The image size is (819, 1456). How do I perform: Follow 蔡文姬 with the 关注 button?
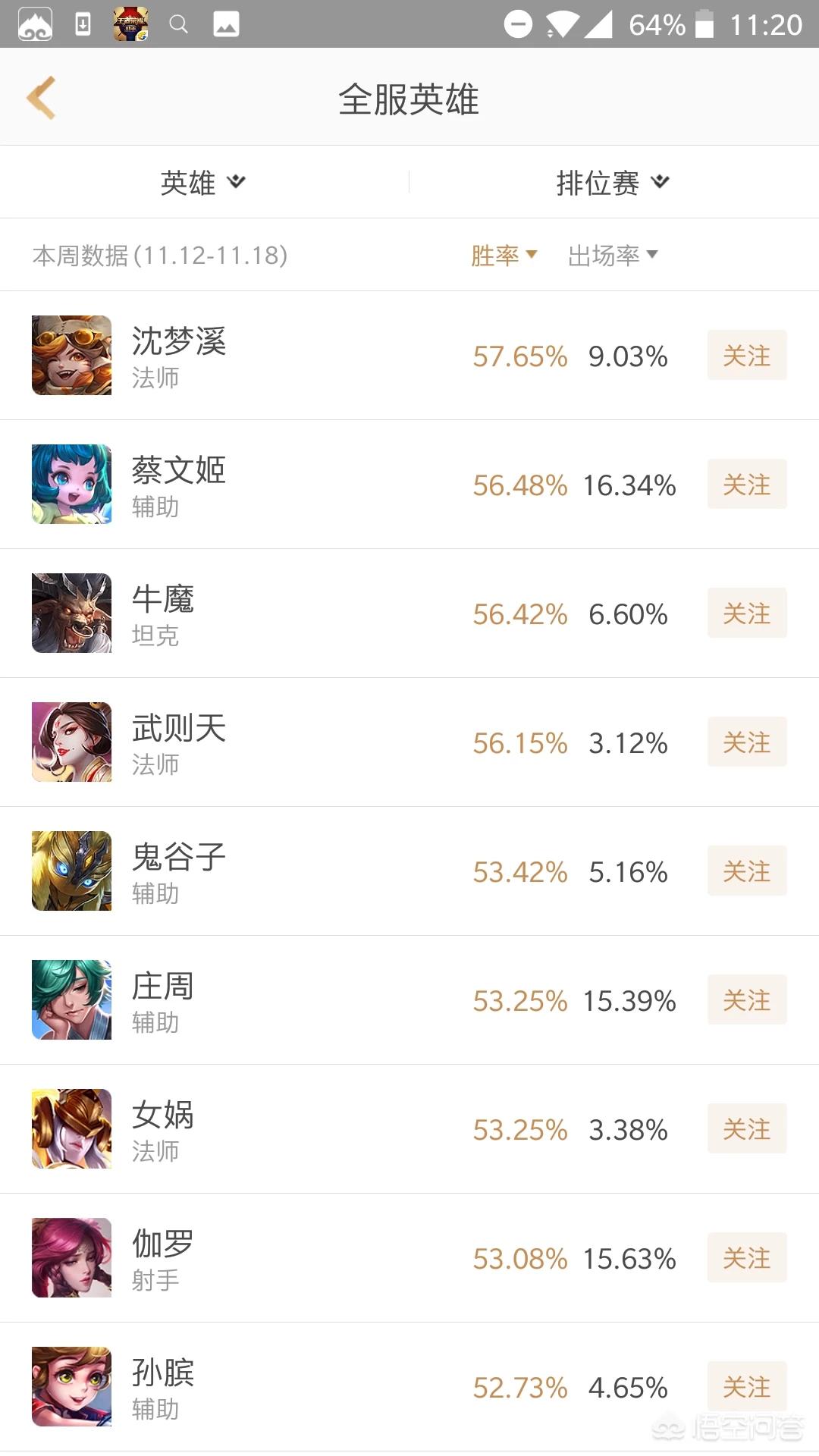[747, 485]
